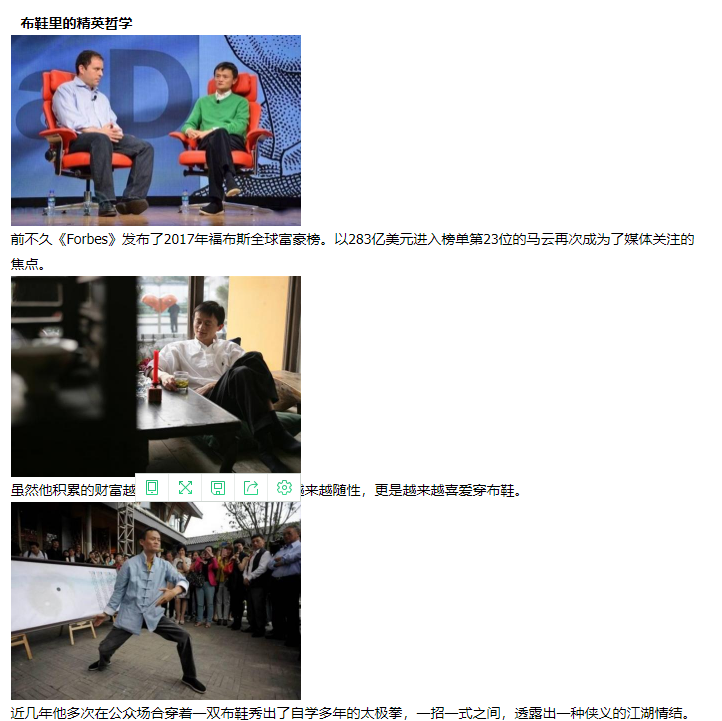722x721 pixels.
Task: Share via the arrow icon
Action: (251, 488)
